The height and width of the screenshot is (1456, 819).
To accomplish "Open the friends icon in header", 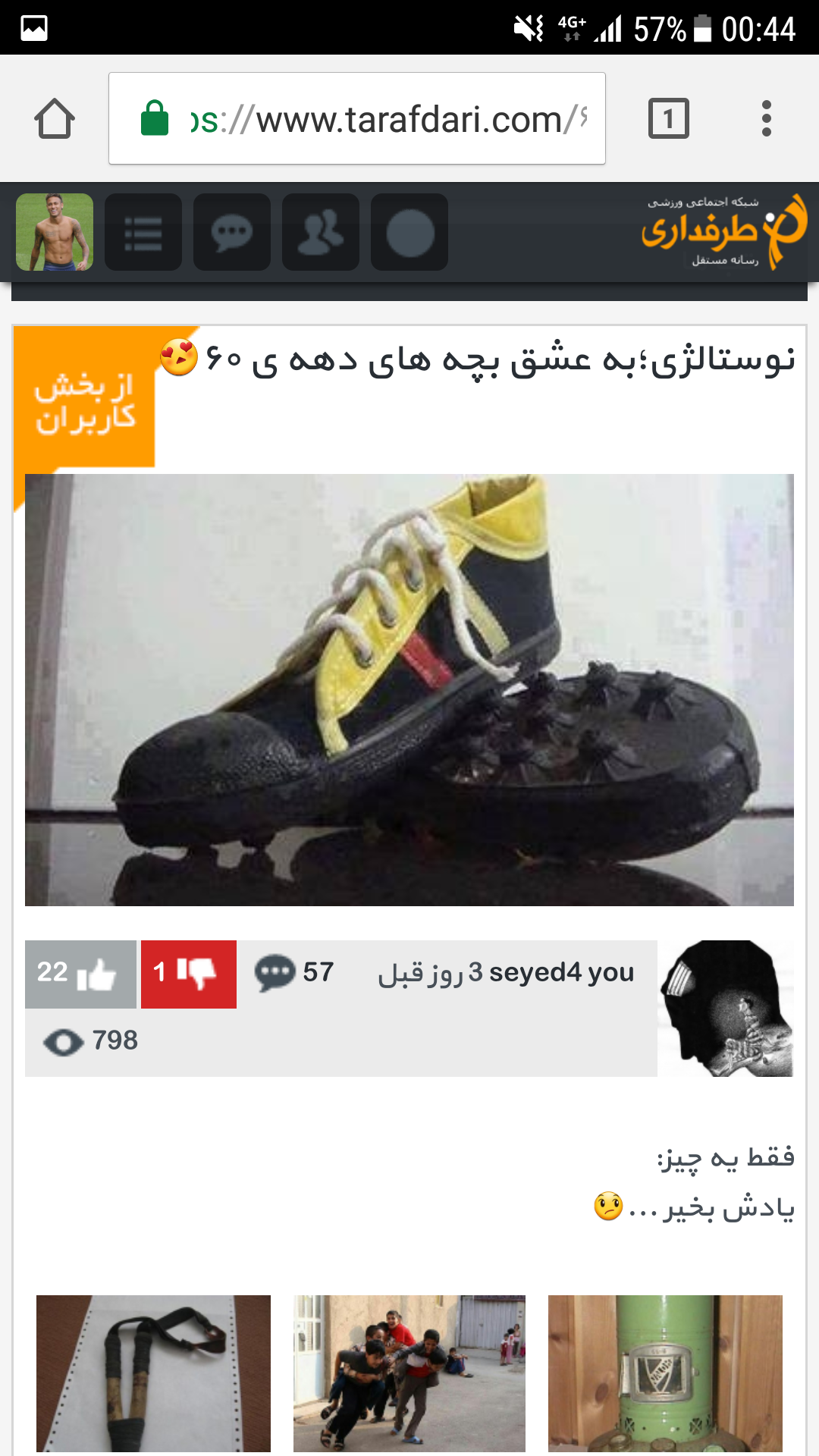I will pyautogui.click(x=321, y=232).
